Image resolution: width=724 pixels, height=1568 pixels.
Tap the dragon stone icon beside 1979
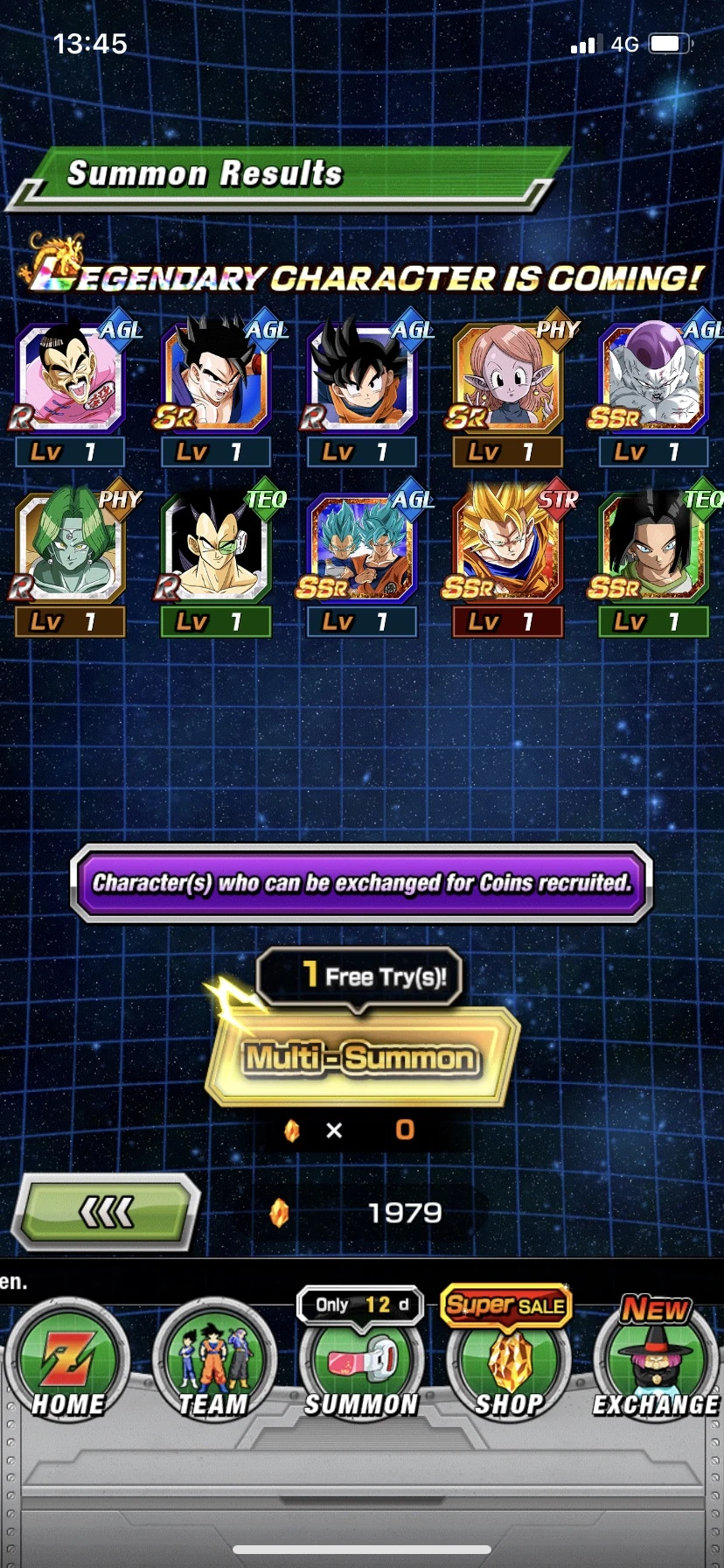(280, 1214)
